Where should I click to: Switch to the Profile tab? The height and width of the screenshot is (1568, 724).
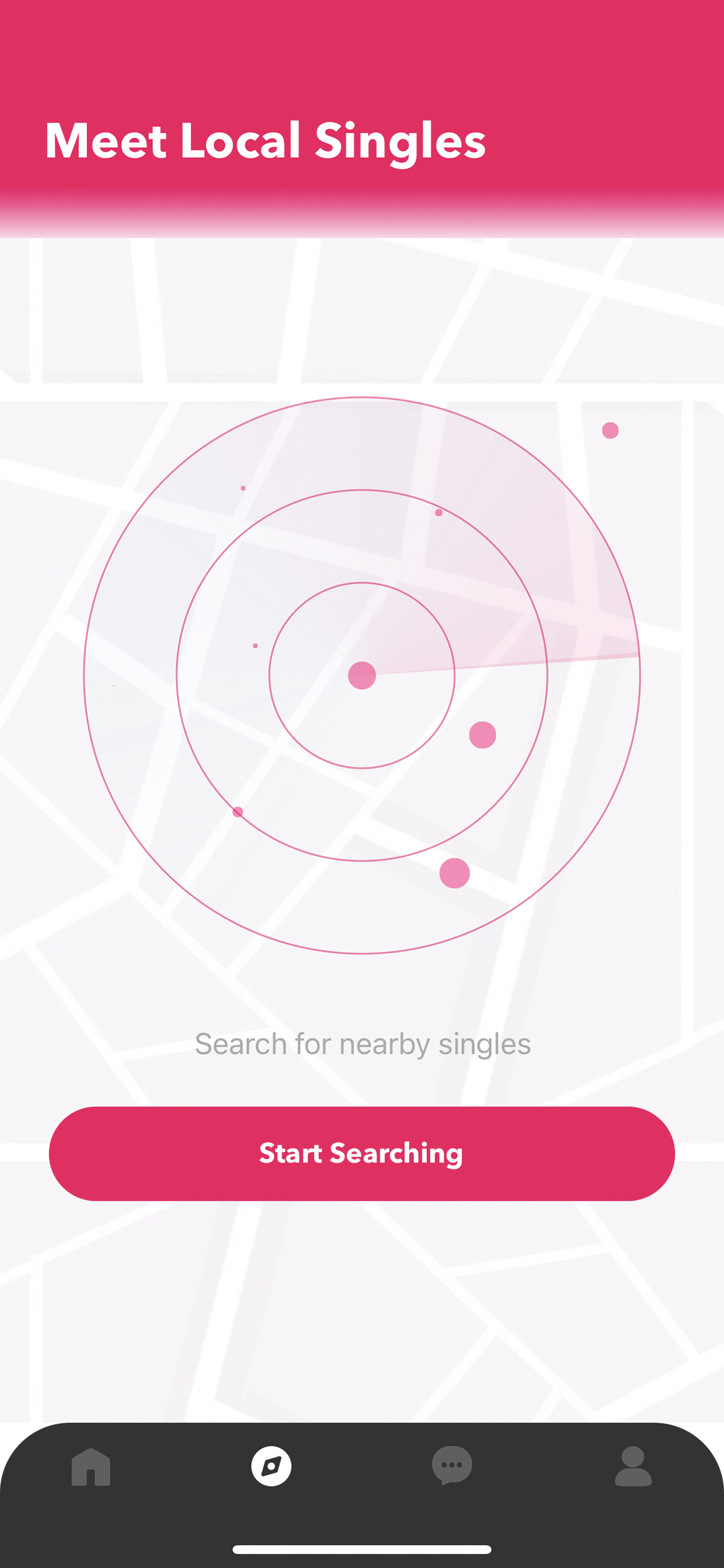(633, 1466)
